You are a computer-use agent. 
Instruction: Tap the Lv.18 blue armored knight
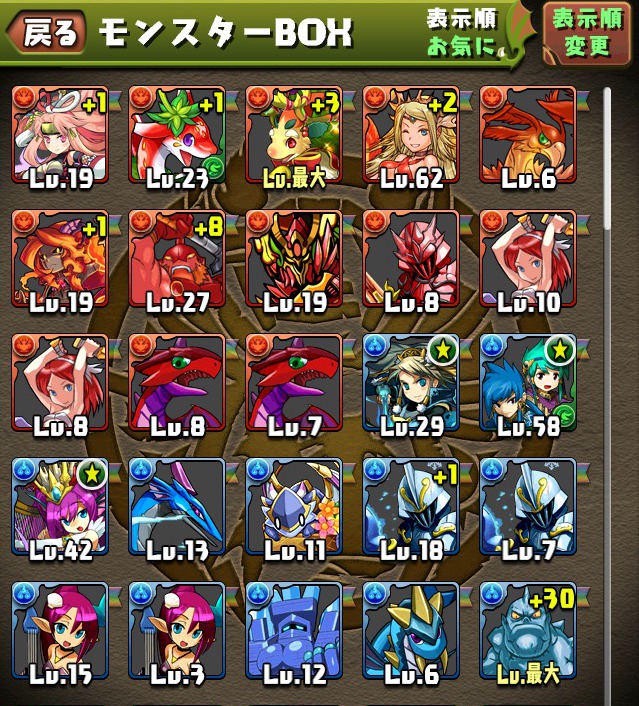[x=411, y=505]
